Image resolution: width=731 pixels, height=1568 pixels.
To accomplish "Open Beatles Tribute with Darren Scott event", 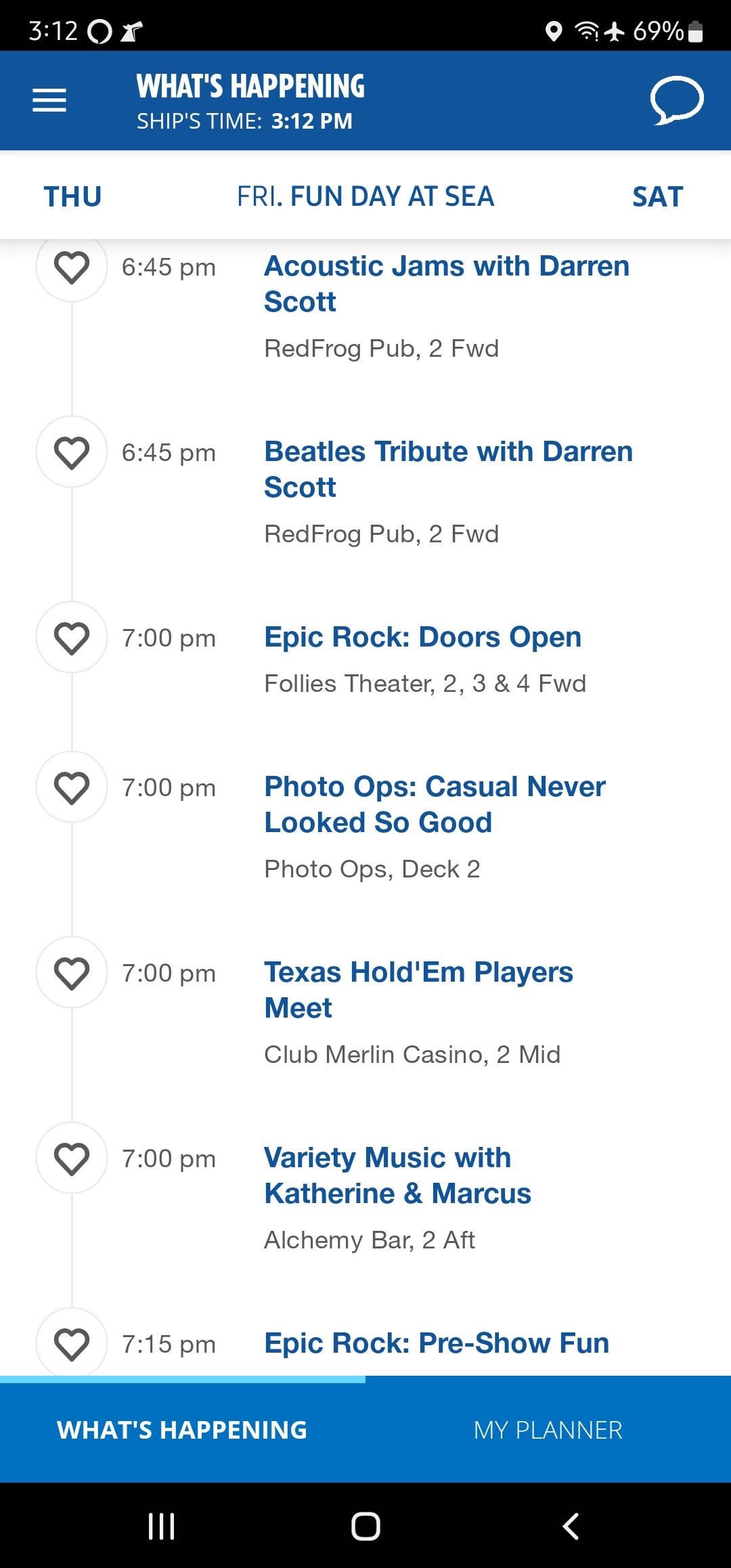I will pyautogui.click(x=448, y=469).
